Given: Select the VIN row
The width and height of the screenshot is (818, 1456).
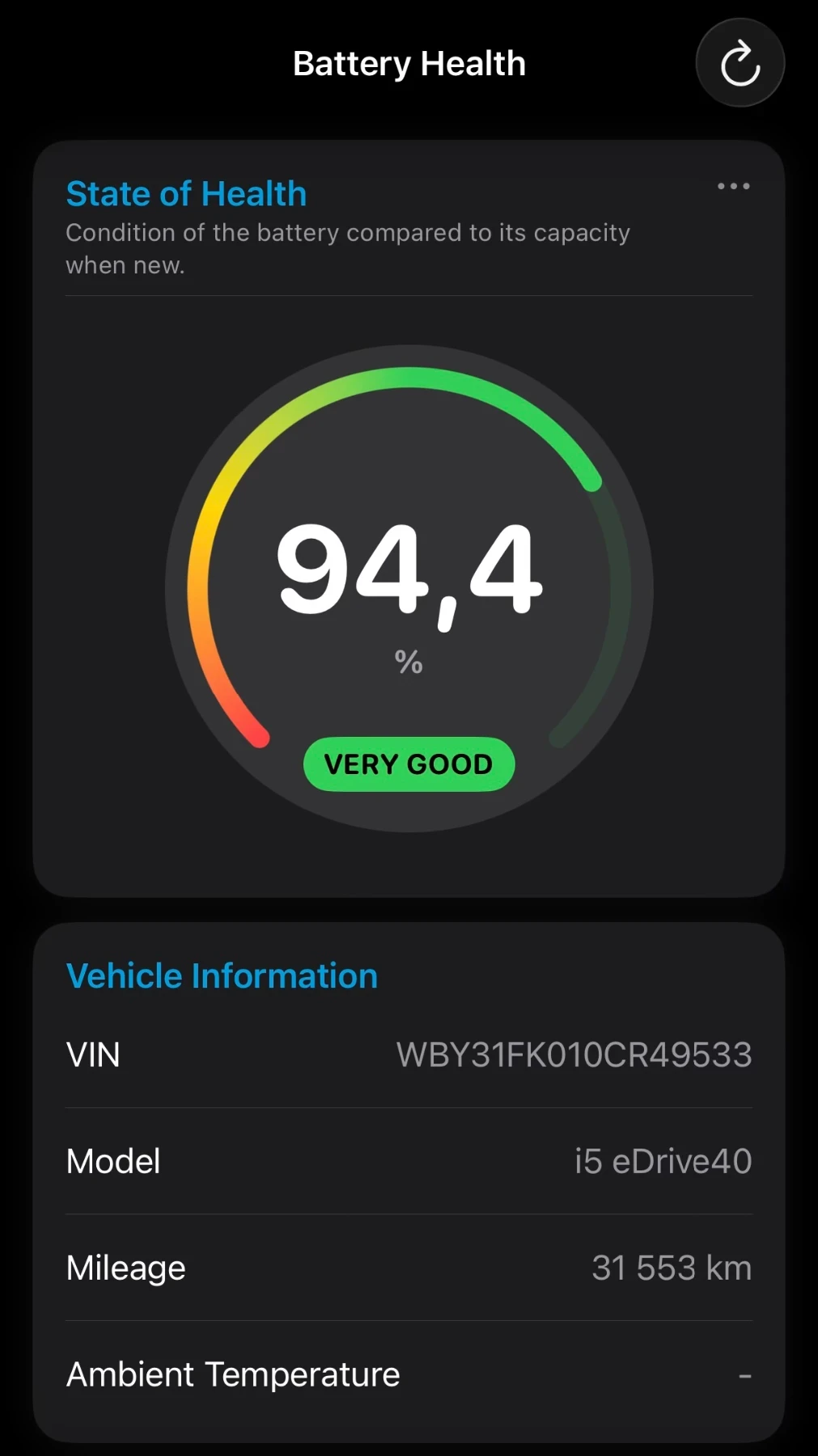Looking at the screenshot, I should 409,1055.
